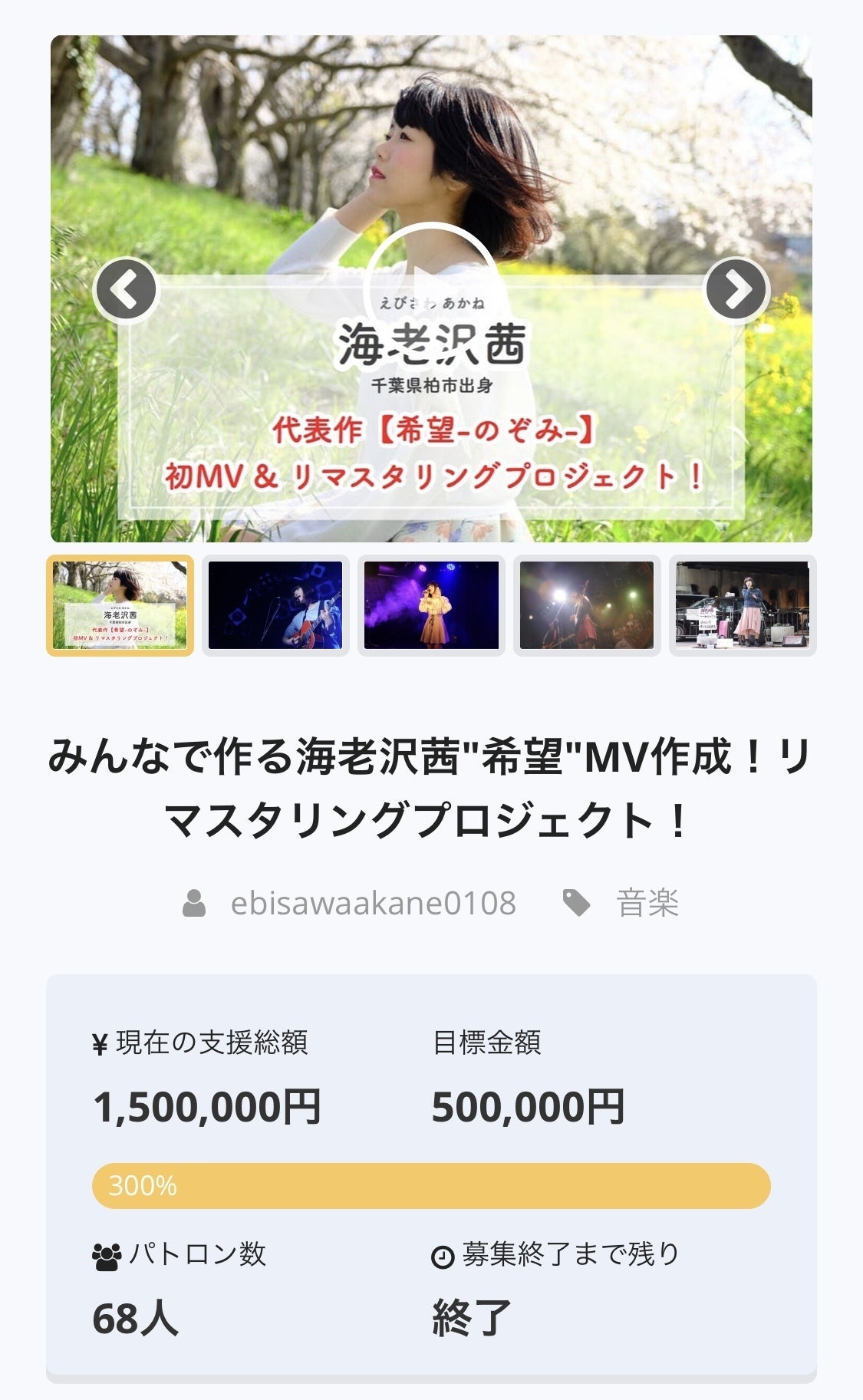Go to the next carousel image
Image resolution: width=863 pixels, height=1400 pixels.
click(x=736, y=289)
